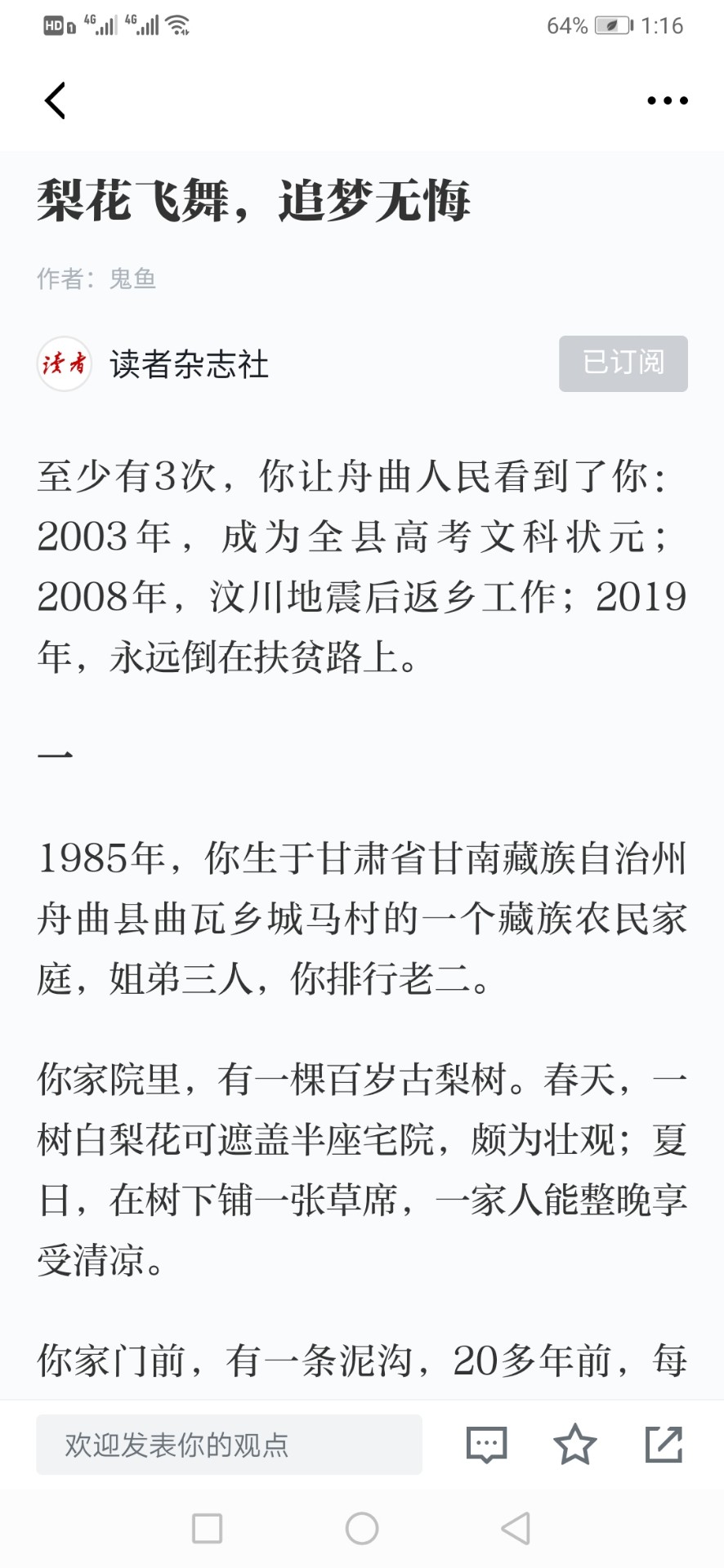This screenshot has width=724, height=1568.
Task: Tap the 已订阅 subscribed button
Action: [623, 363]
